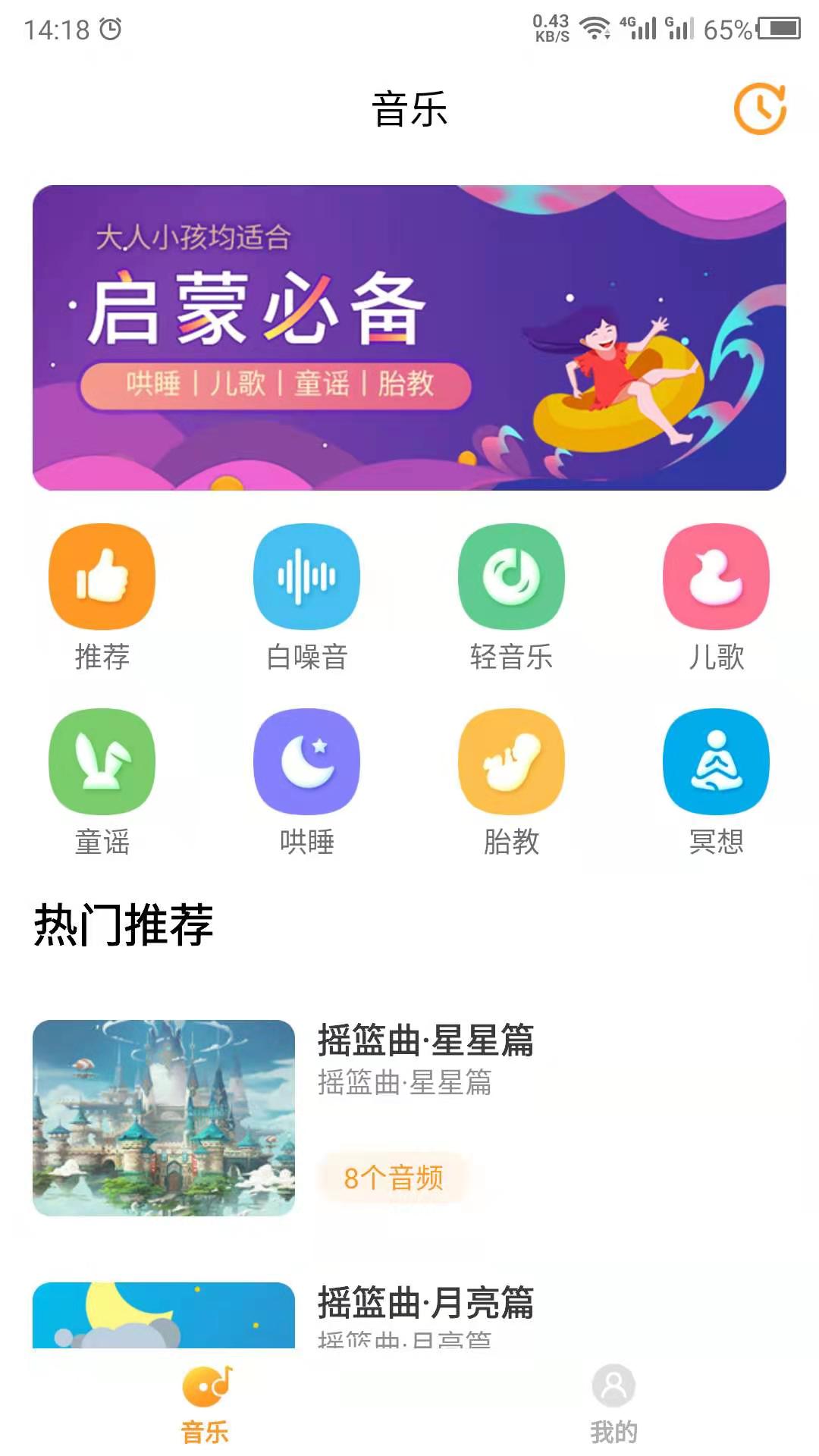Select the 胎教 prenatal education icon
This screenshot has width=819, height=1456.
pyautogui.click(x=511, y=762)
